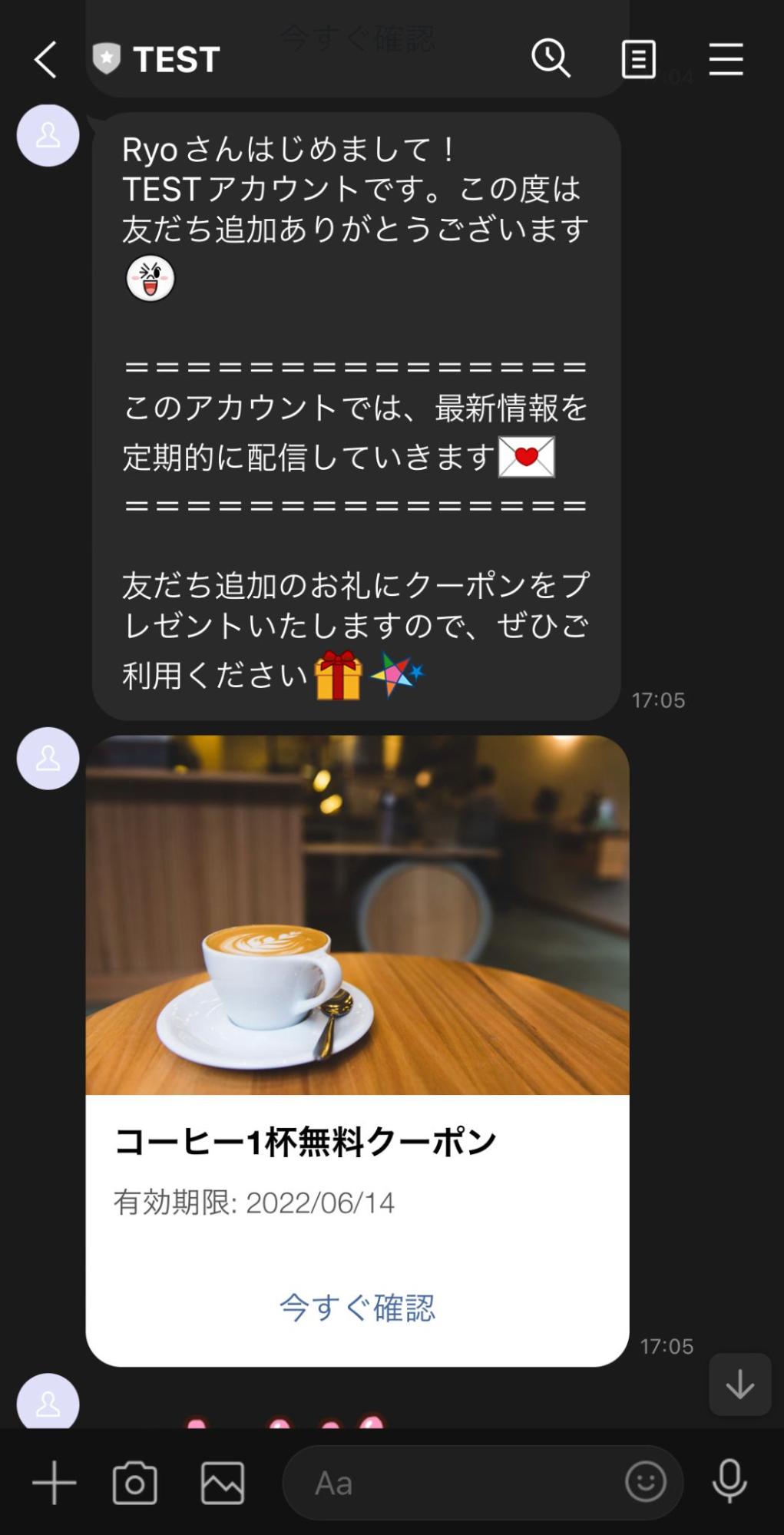Screen dimensions: 784x1535
Task: Tap the latte coffee coupon image
Action: (359, 914)
